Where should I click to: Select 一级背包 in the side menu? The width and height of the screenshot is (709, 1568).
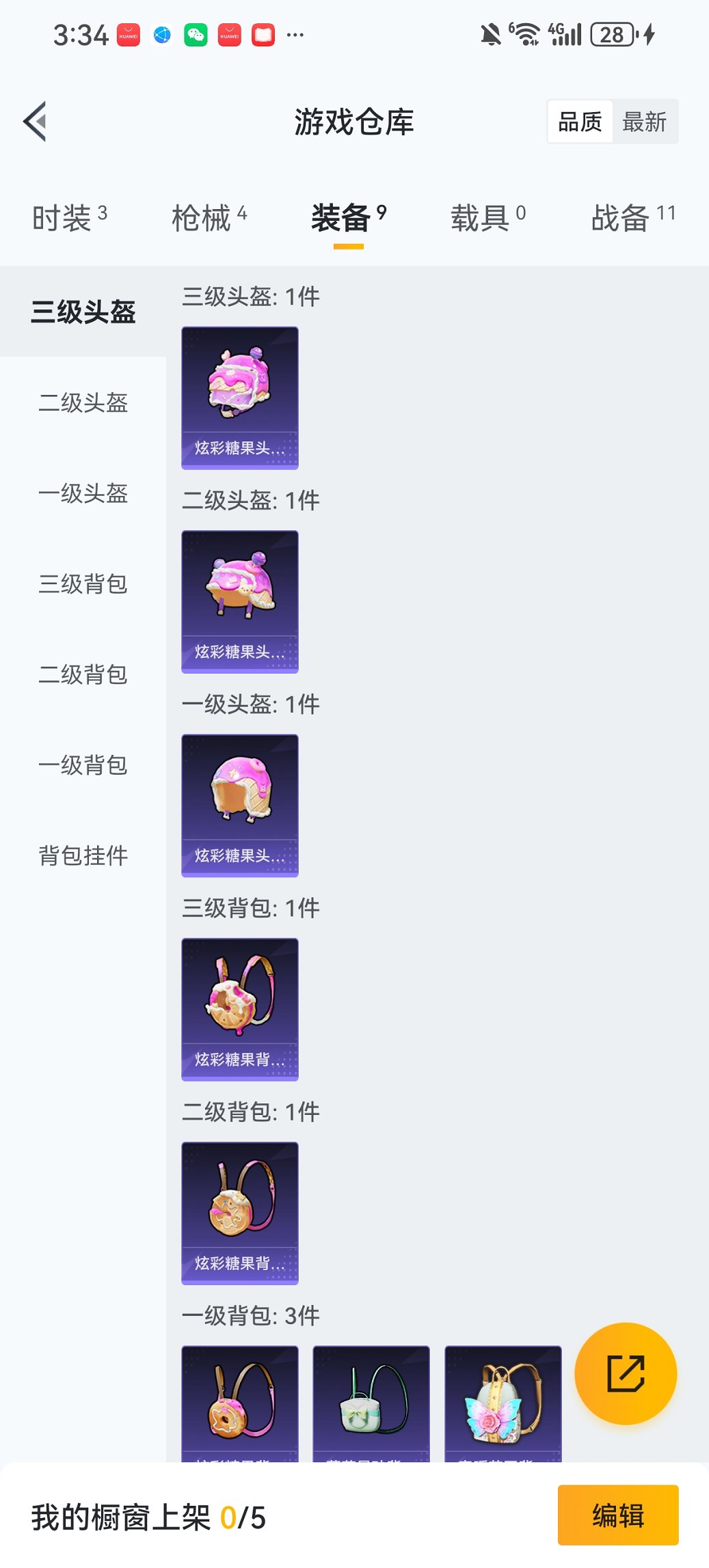[x=83, y=765]
